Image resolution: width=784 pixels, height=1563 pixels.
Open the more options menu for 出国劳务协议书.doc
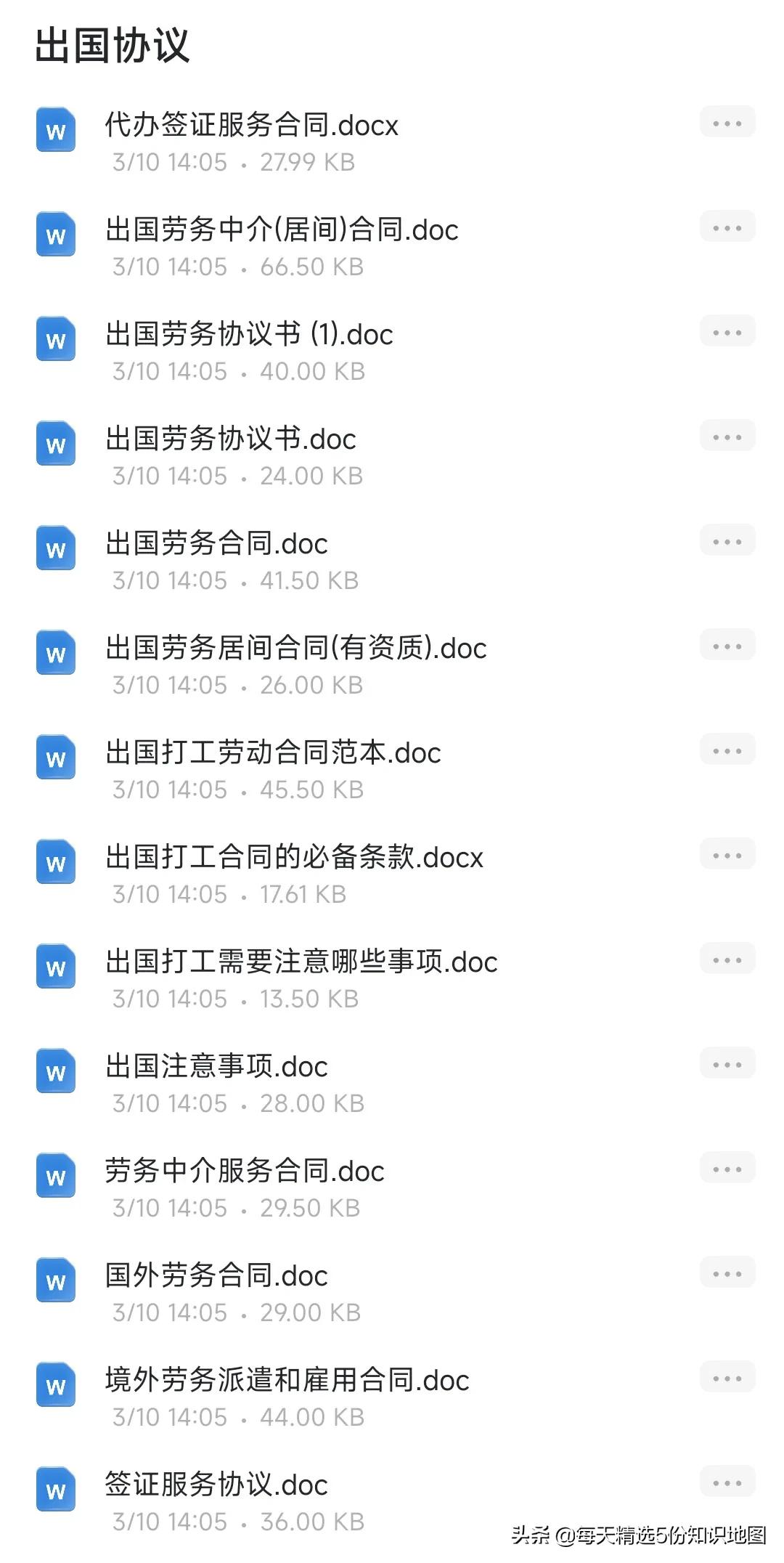coord(727,436)
